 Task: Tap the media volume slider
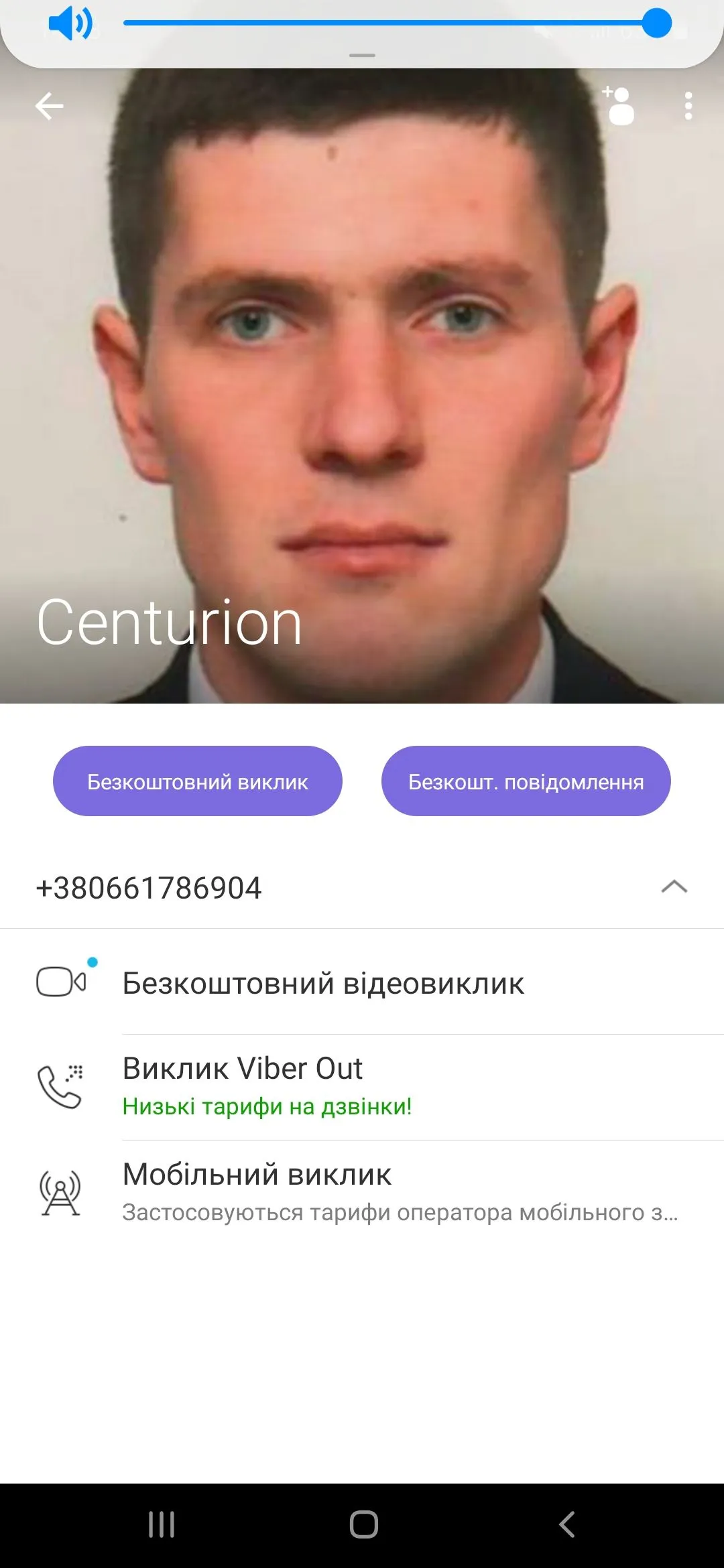click(x=389, y=23)
